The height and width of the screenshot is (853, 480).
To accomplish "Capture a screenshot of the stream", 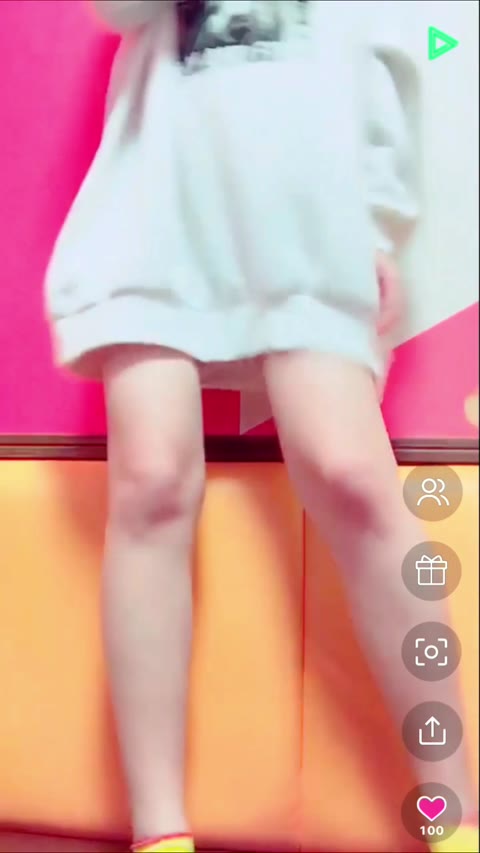I will (x=431, y=651).
